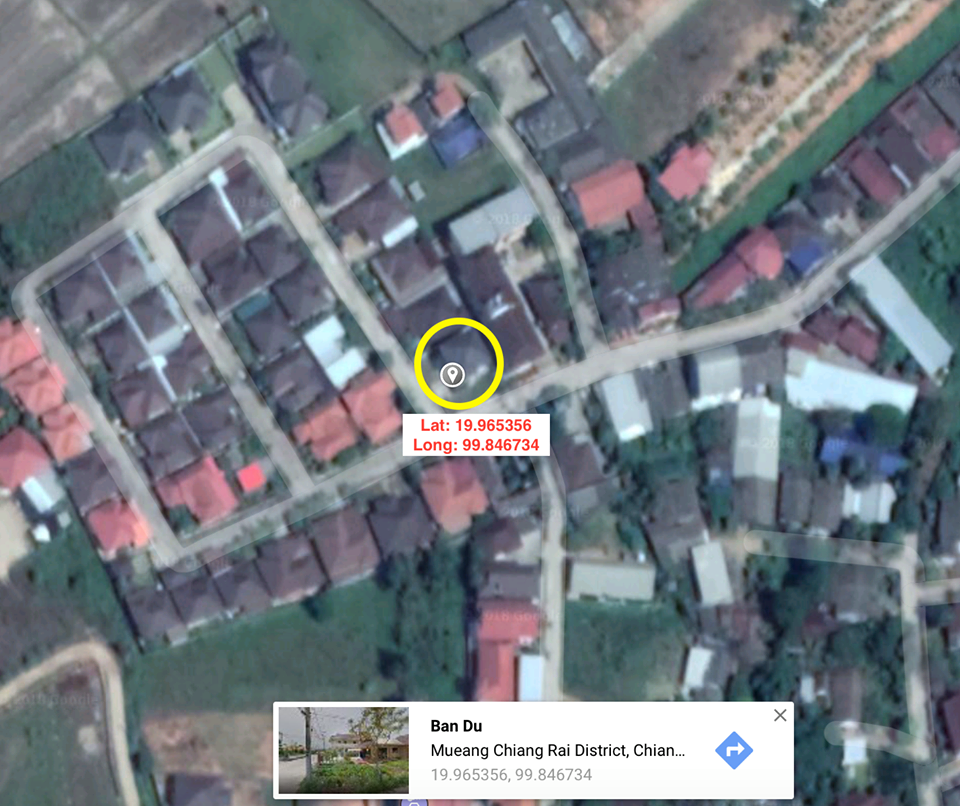This screenshot has width=960, height=806.
Task: Get directions to Ban Du
Action: pyautogui.click(x=735, y=750)
